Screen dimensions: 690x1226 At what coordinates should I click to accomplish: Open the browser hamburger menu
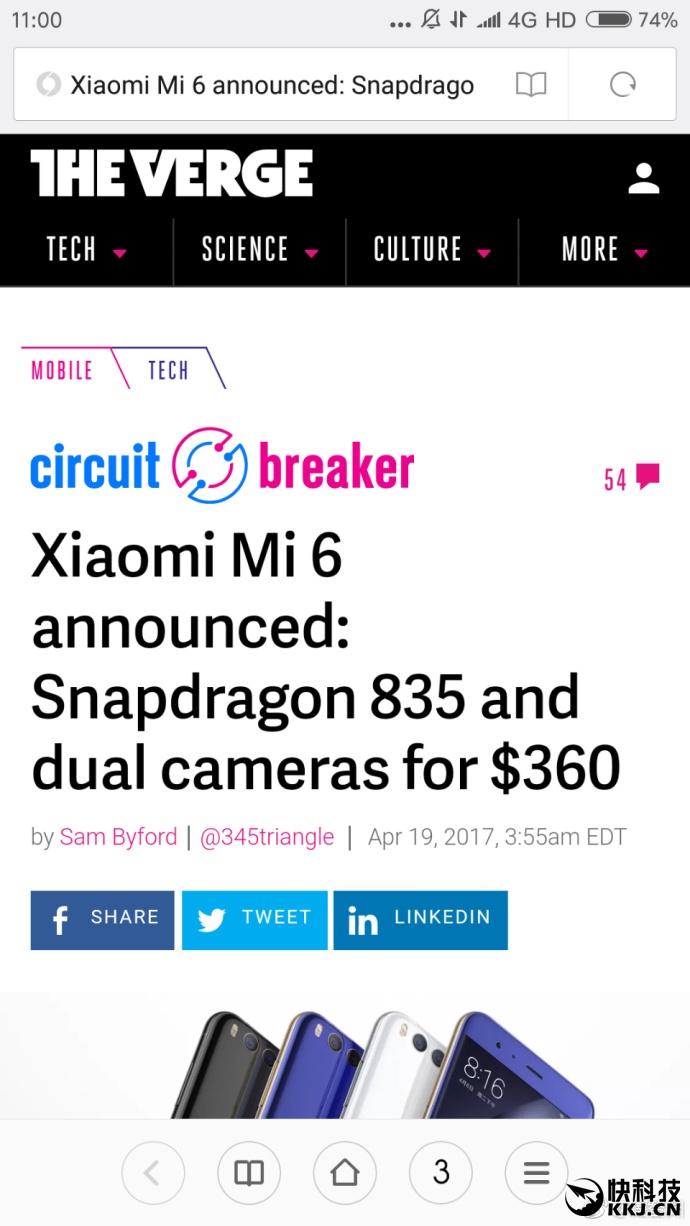[536, 1172]
